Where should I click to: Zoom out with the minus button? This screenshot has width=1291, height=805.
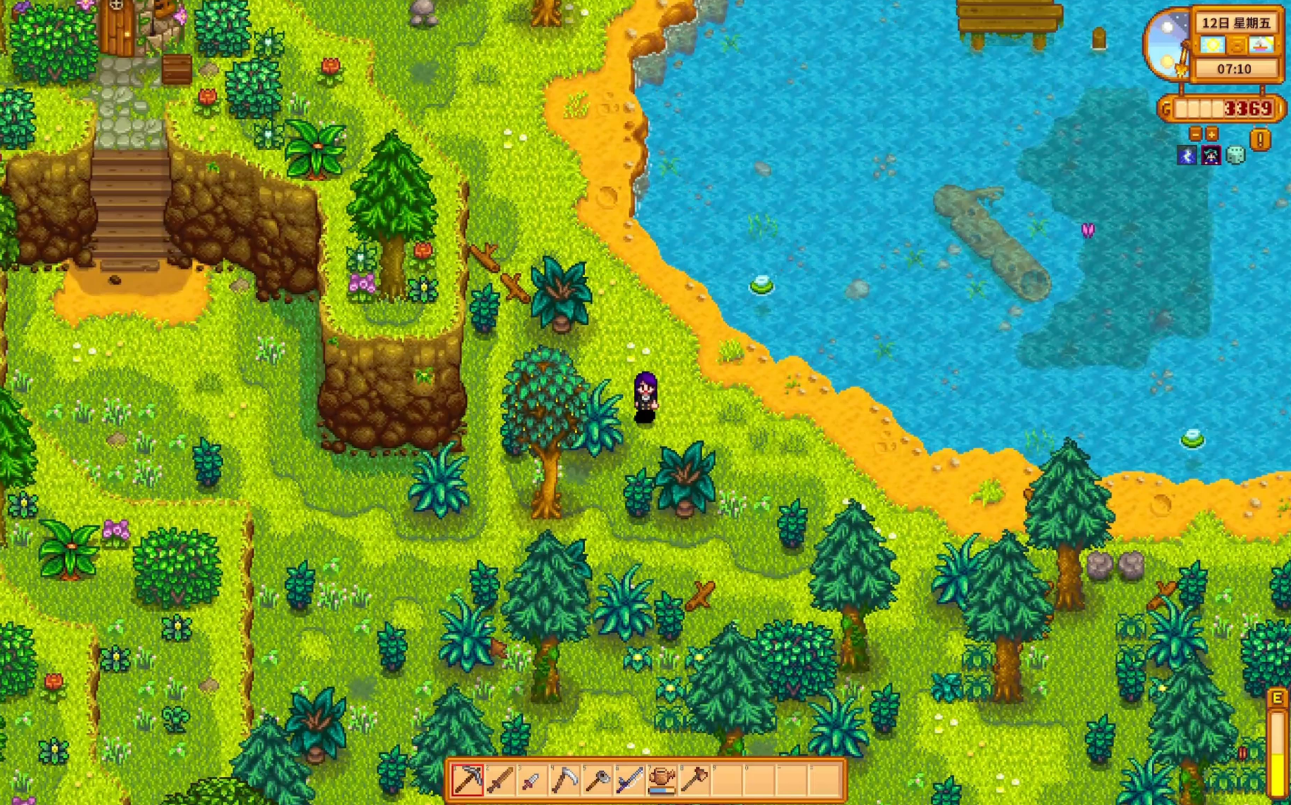[x=1196, y=134]
